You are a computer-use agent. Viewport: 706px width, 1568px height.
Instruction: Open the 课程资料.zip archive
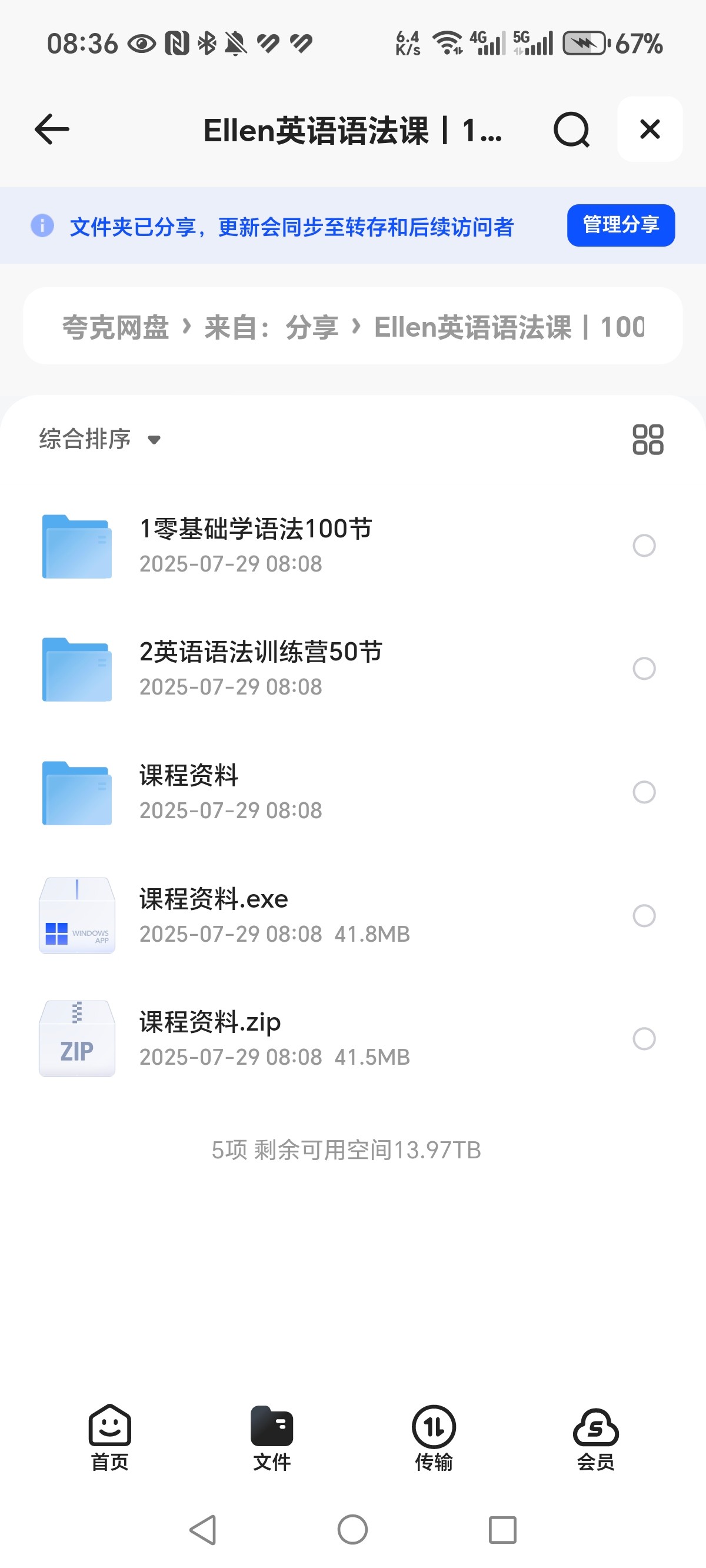(210, 1038)
